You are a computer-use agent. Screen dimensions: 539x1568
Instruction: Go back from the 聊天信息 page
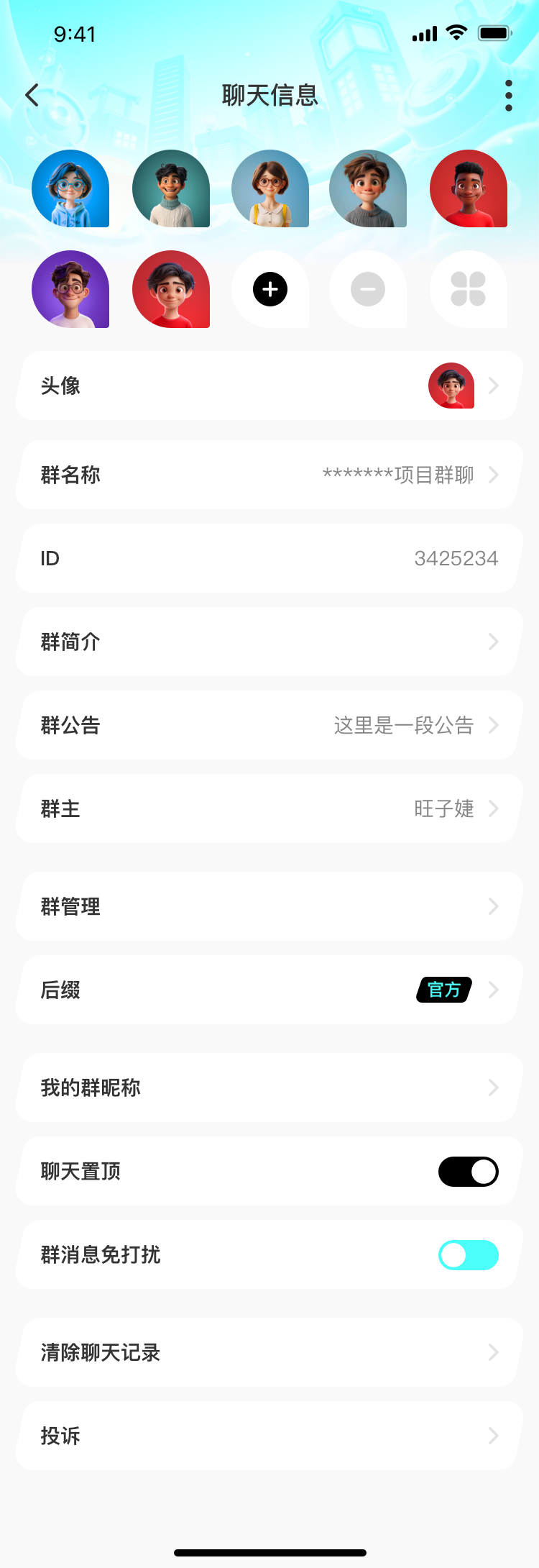coord(32,95)
